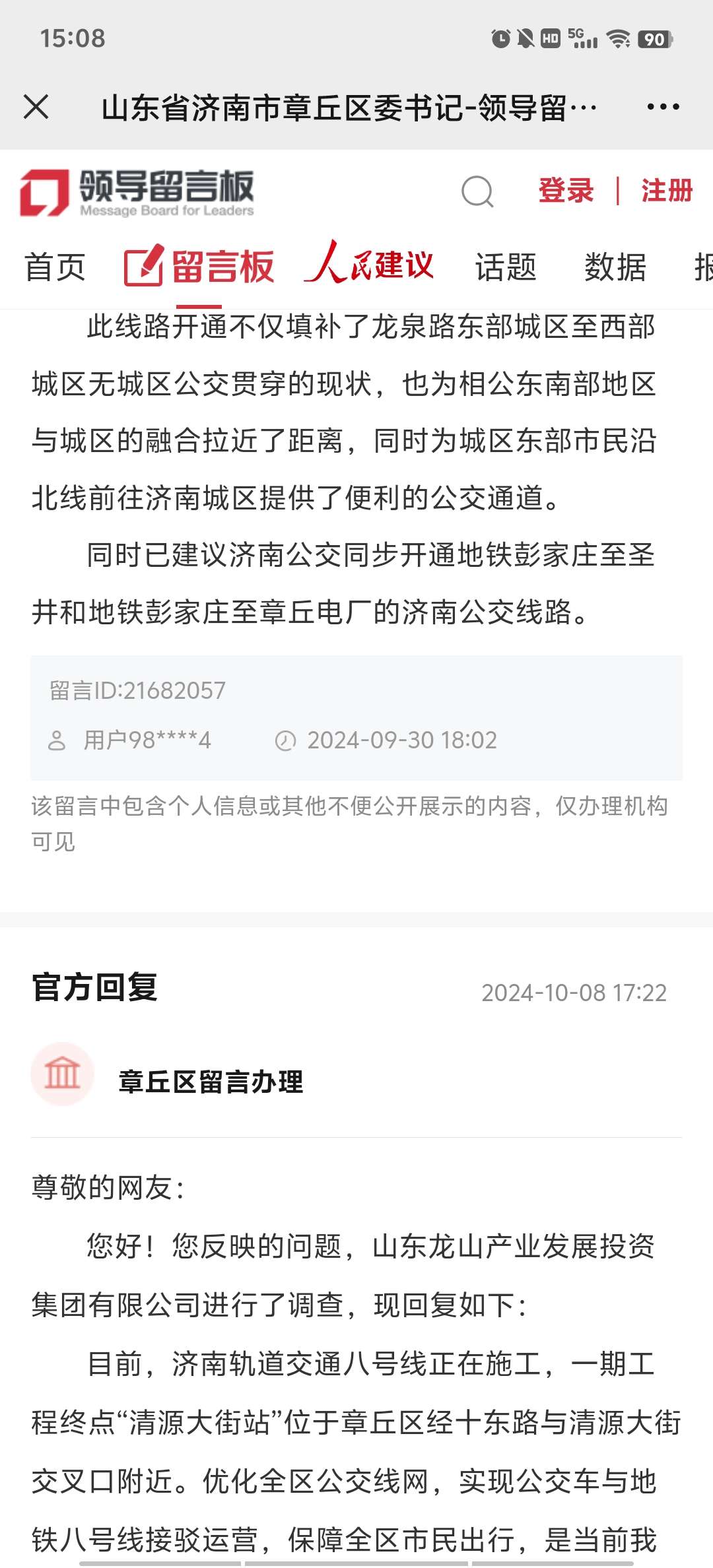Screen dimensions: 713x1568
Task: Tap 注册 to register an account
Action: coord(666,191)
